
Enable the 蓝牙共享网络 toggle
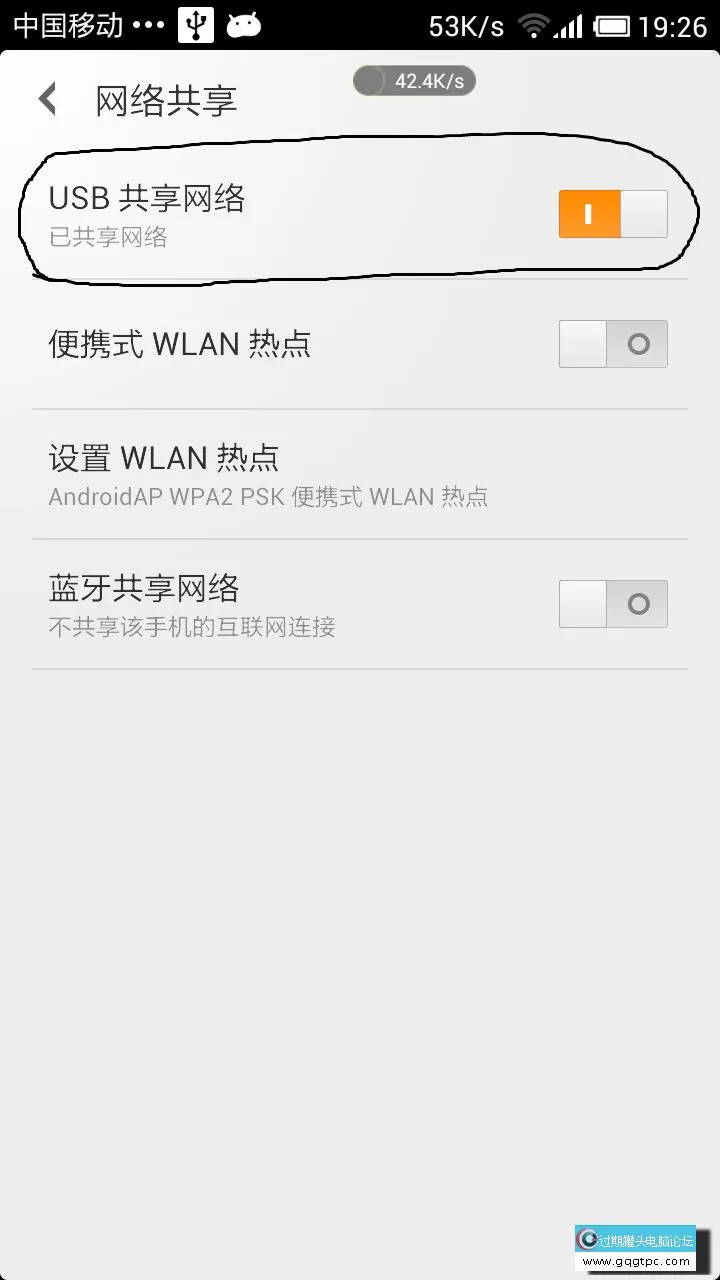(612, 603)
